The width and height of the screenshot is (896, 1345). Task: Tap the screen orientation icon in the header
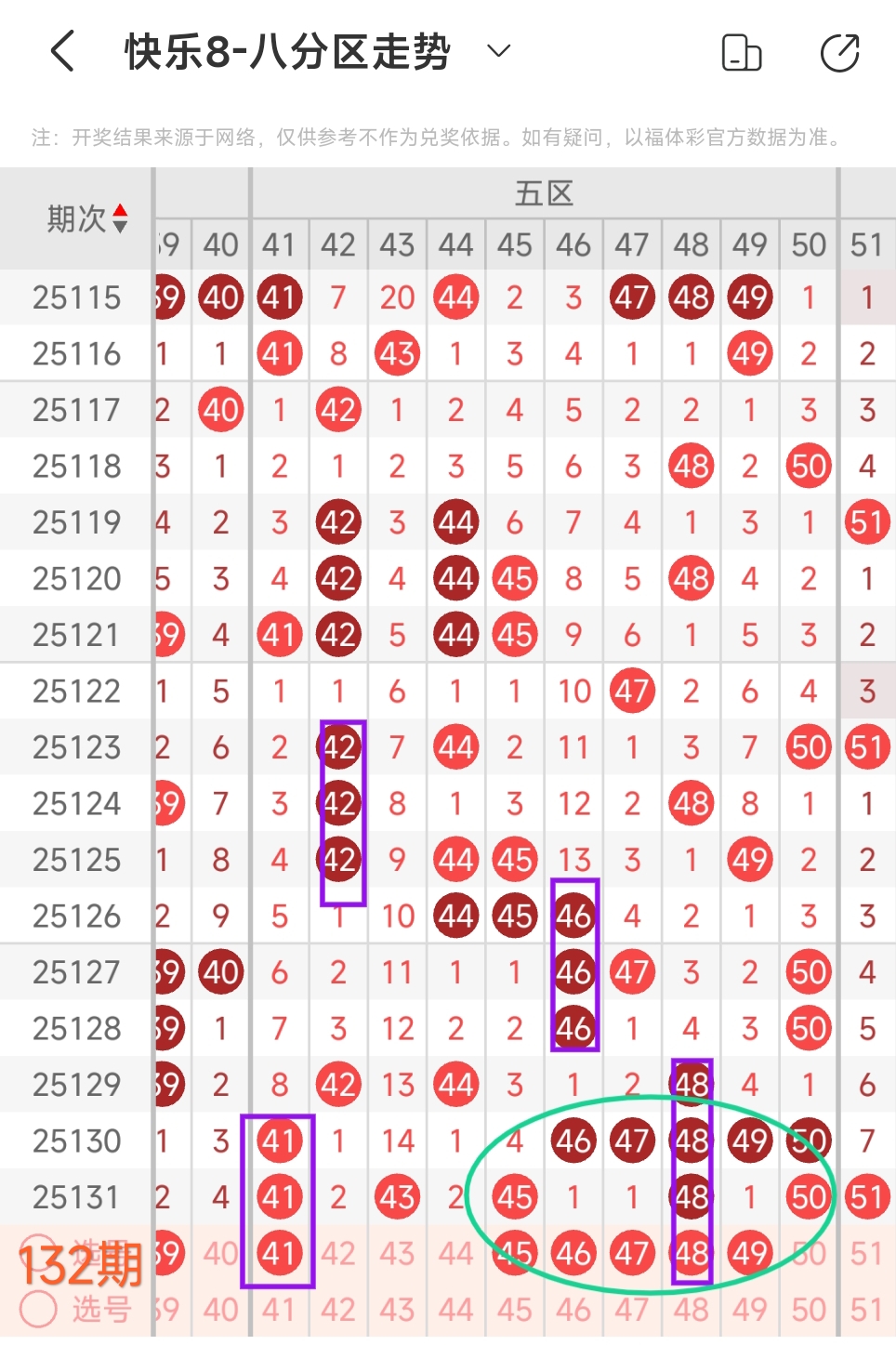(x=741, y=53)
